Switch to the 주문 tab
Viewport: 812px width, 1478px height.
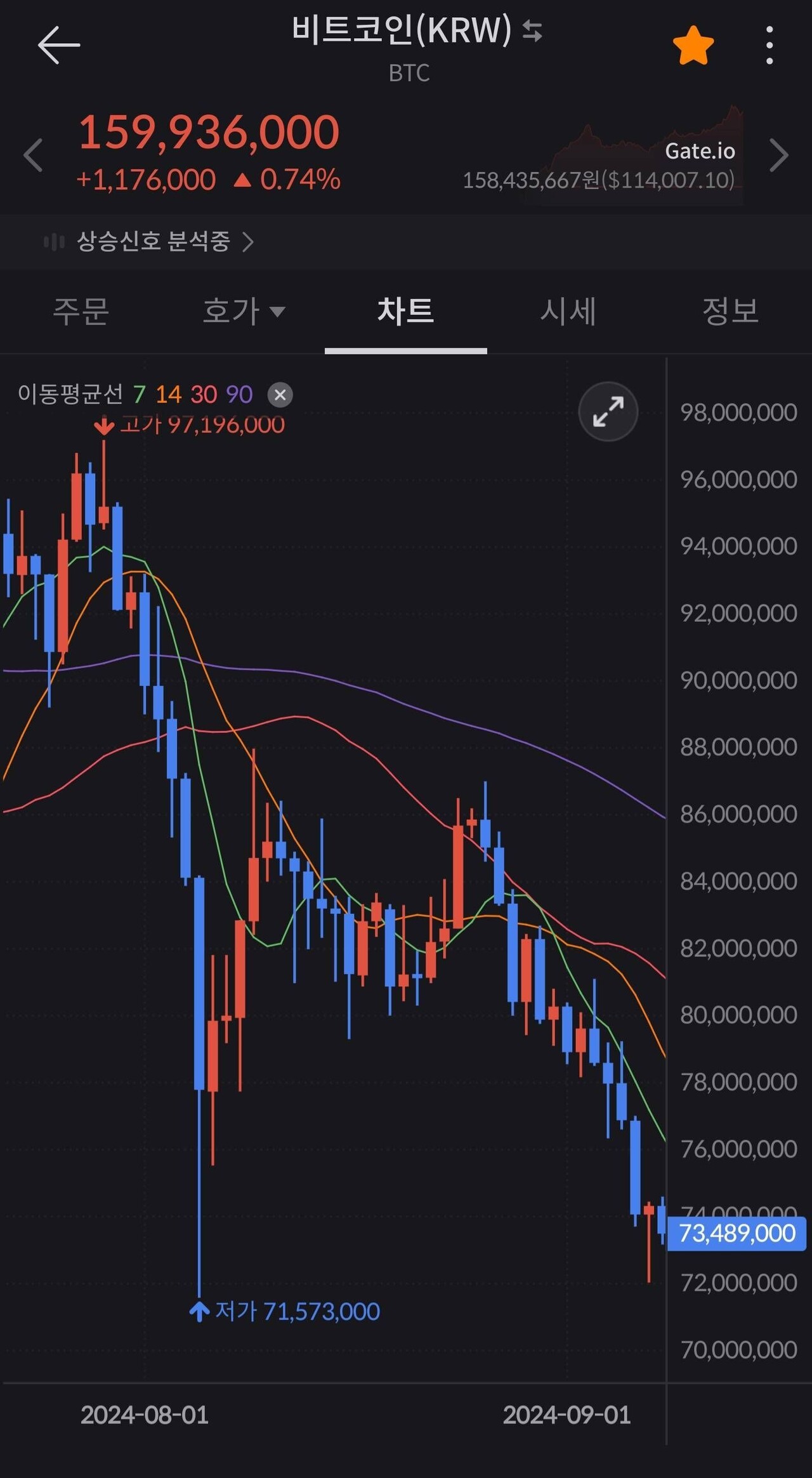81,312
